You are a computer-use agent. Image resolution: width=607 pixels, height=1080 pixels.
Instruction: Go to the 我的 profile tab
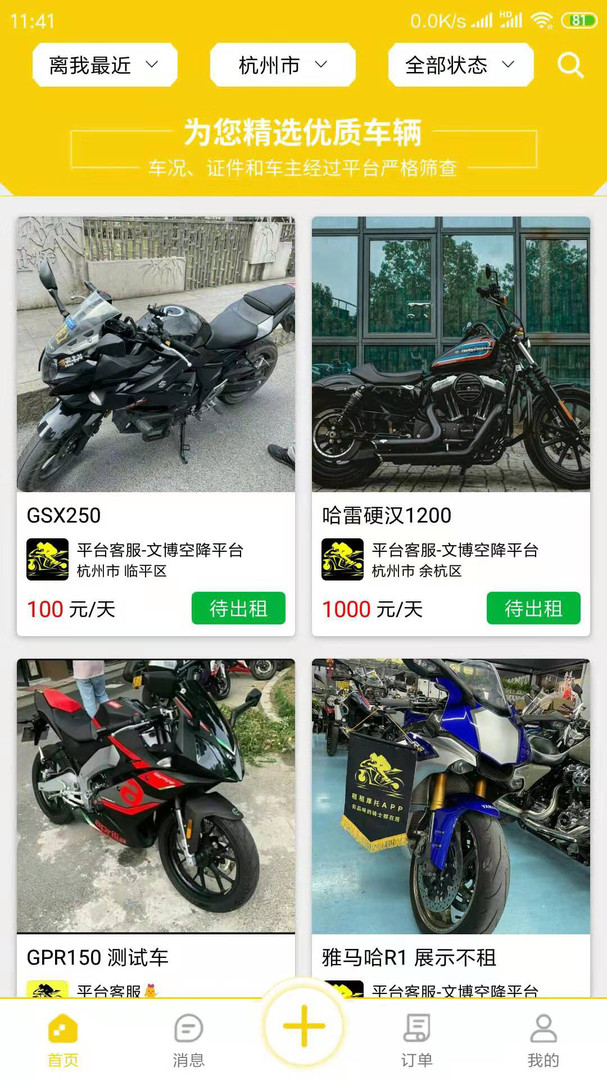pos(543,1039)
